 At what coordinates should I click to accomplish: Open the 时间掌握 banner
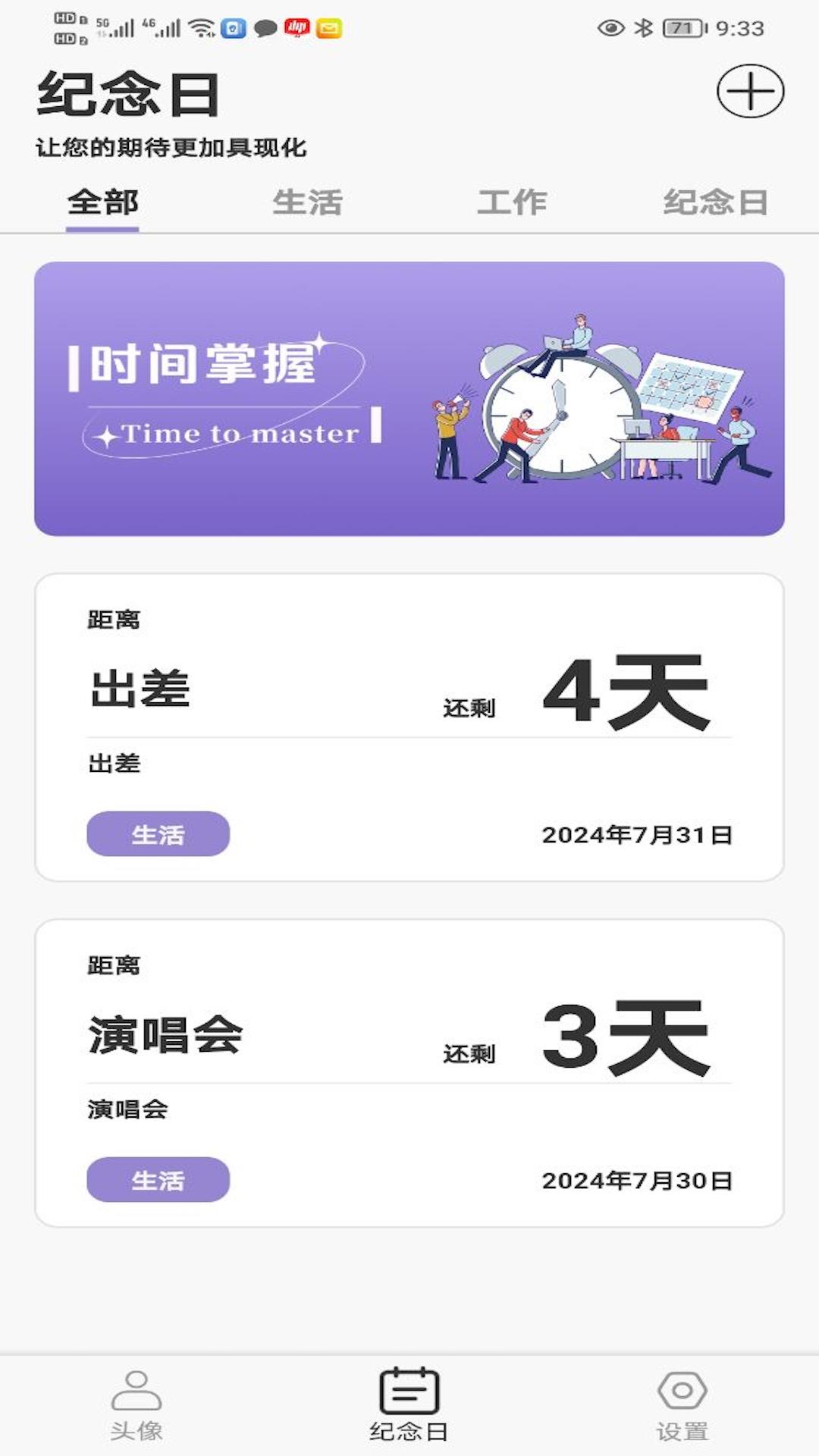pos(409,399)
